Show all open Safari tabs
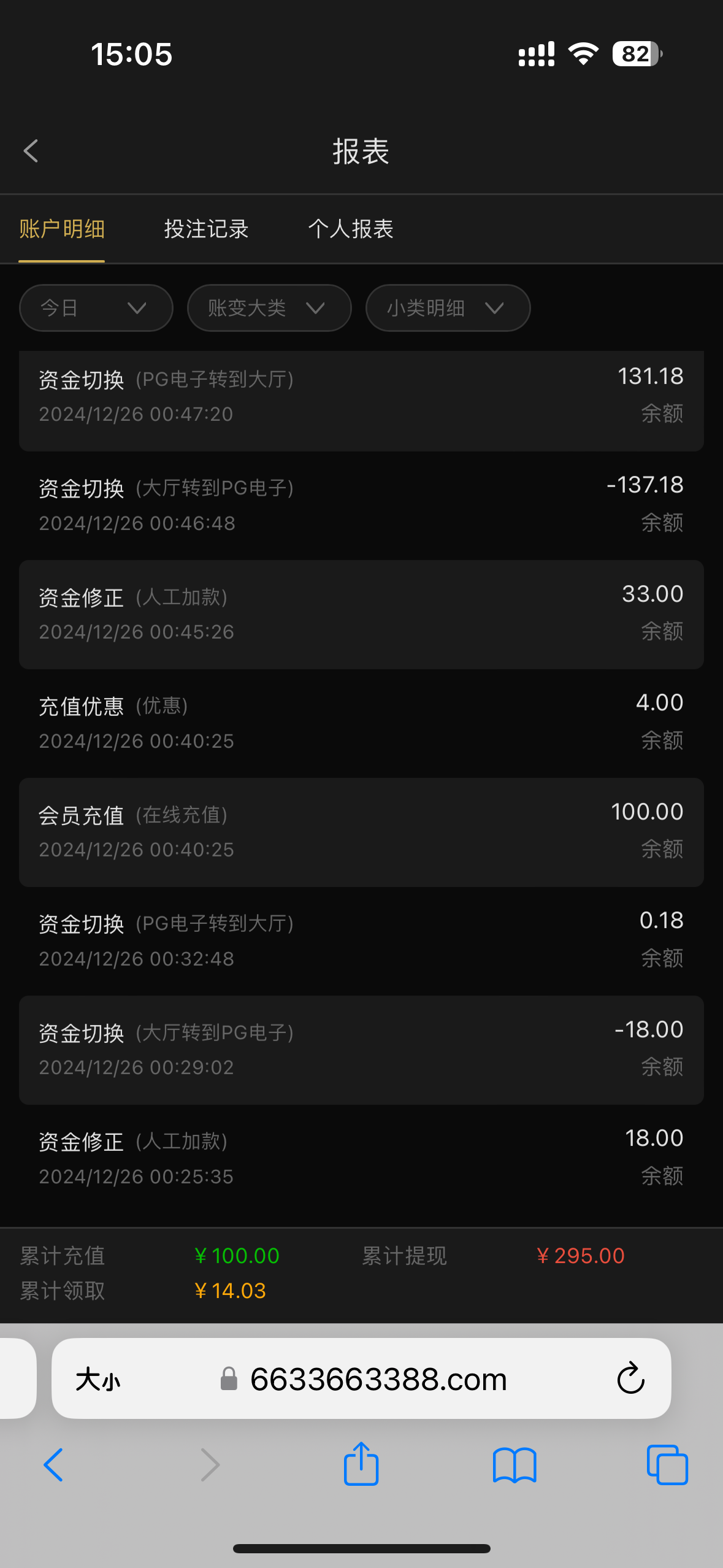723x1568 pixels. [x=667, y=1465]
